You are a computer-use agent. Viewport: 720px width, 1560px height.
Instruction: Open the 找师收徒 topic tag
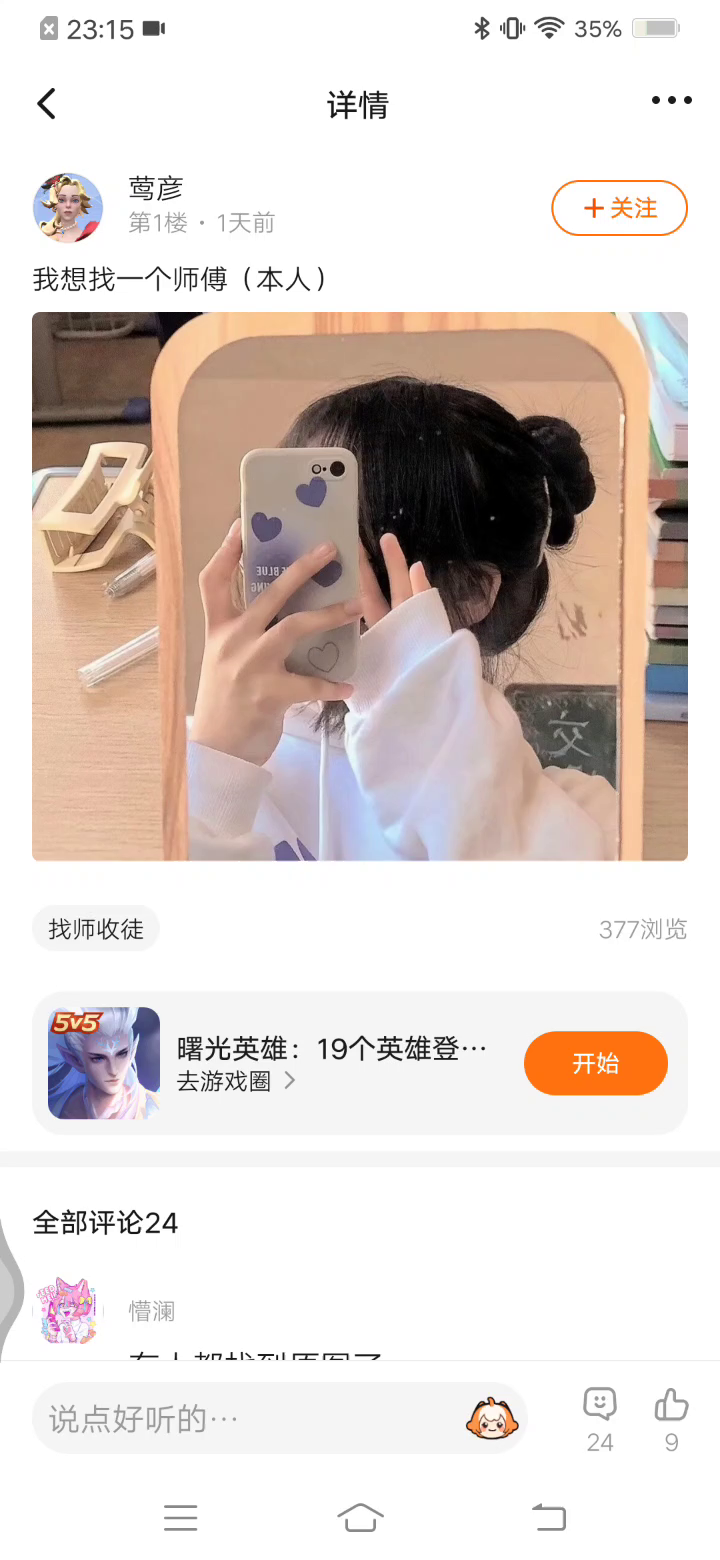(x=96, y=929)
